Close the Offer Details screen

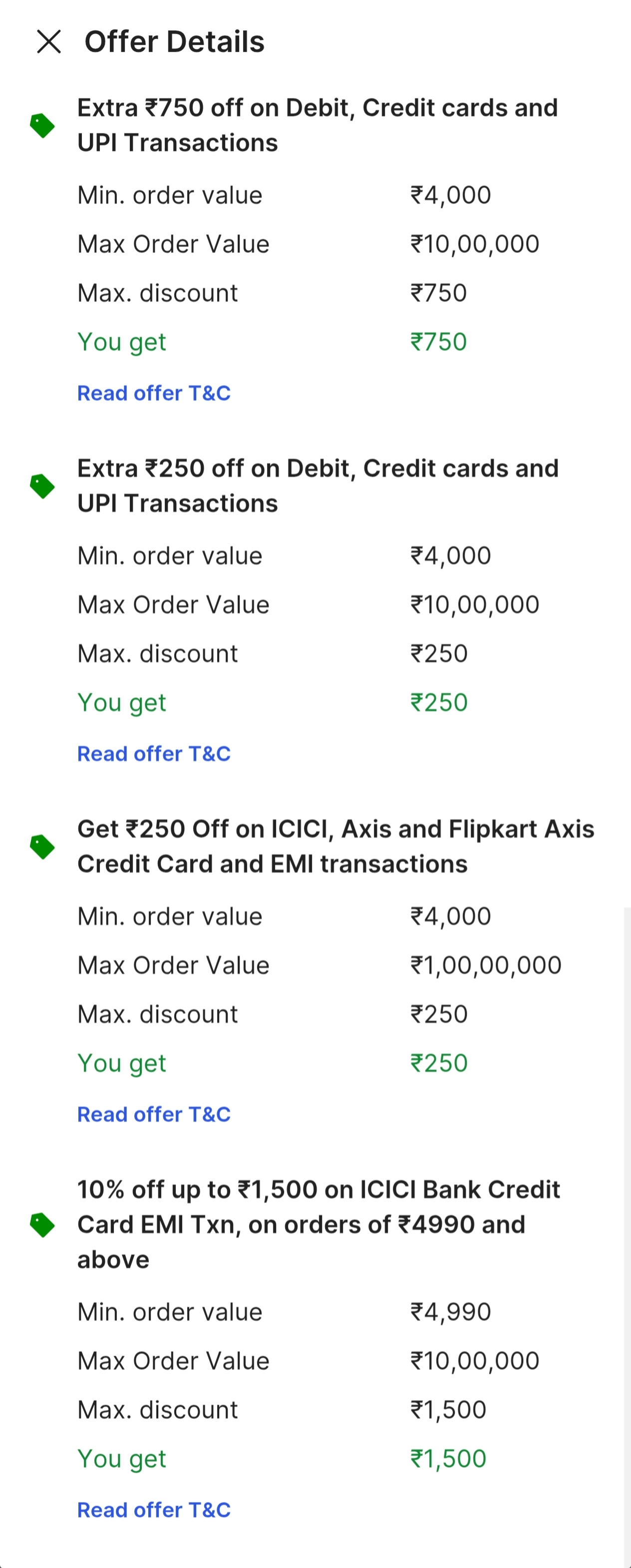coord(49,42)
